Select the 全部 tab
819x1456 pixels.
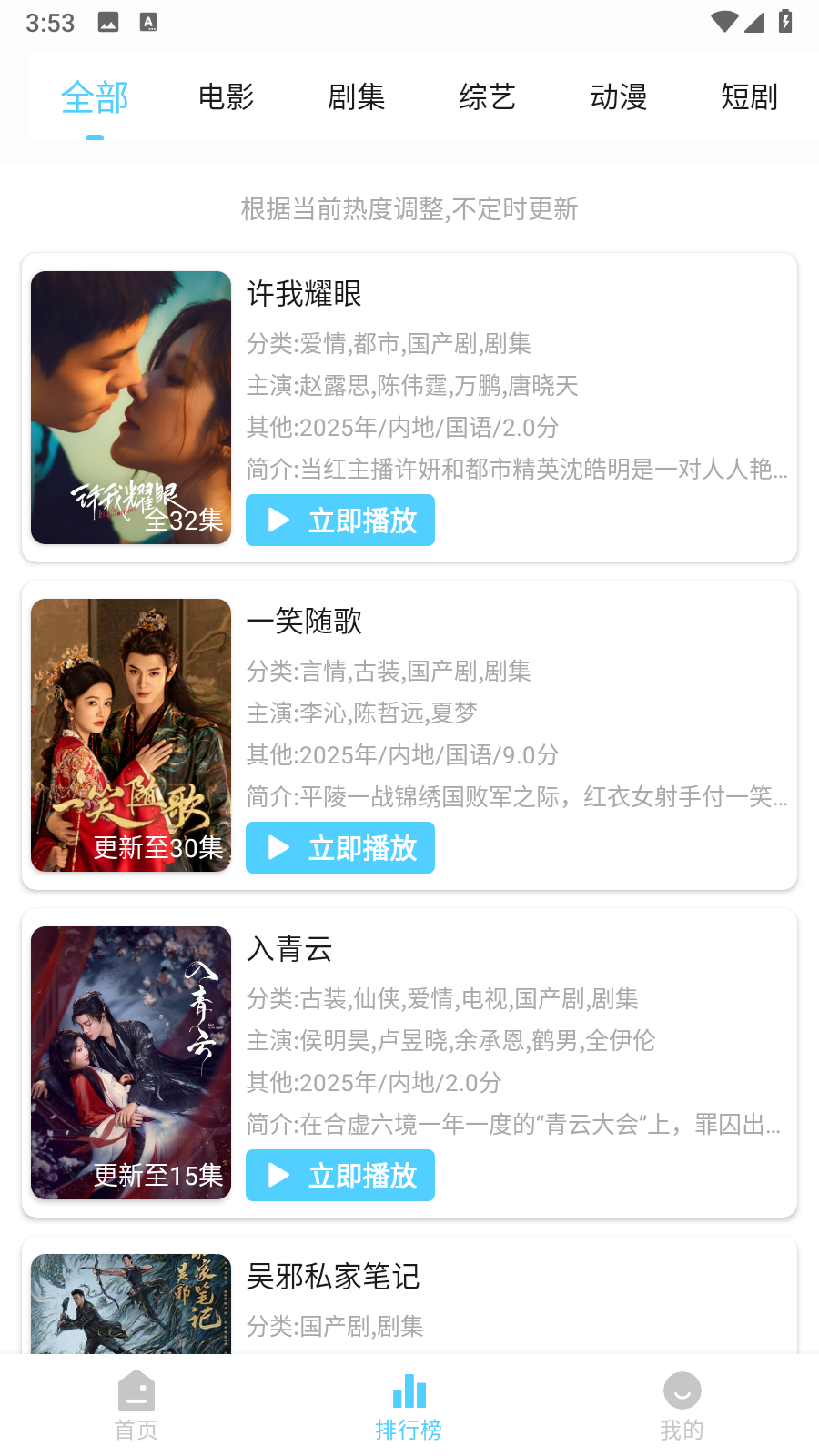point(95,96)
